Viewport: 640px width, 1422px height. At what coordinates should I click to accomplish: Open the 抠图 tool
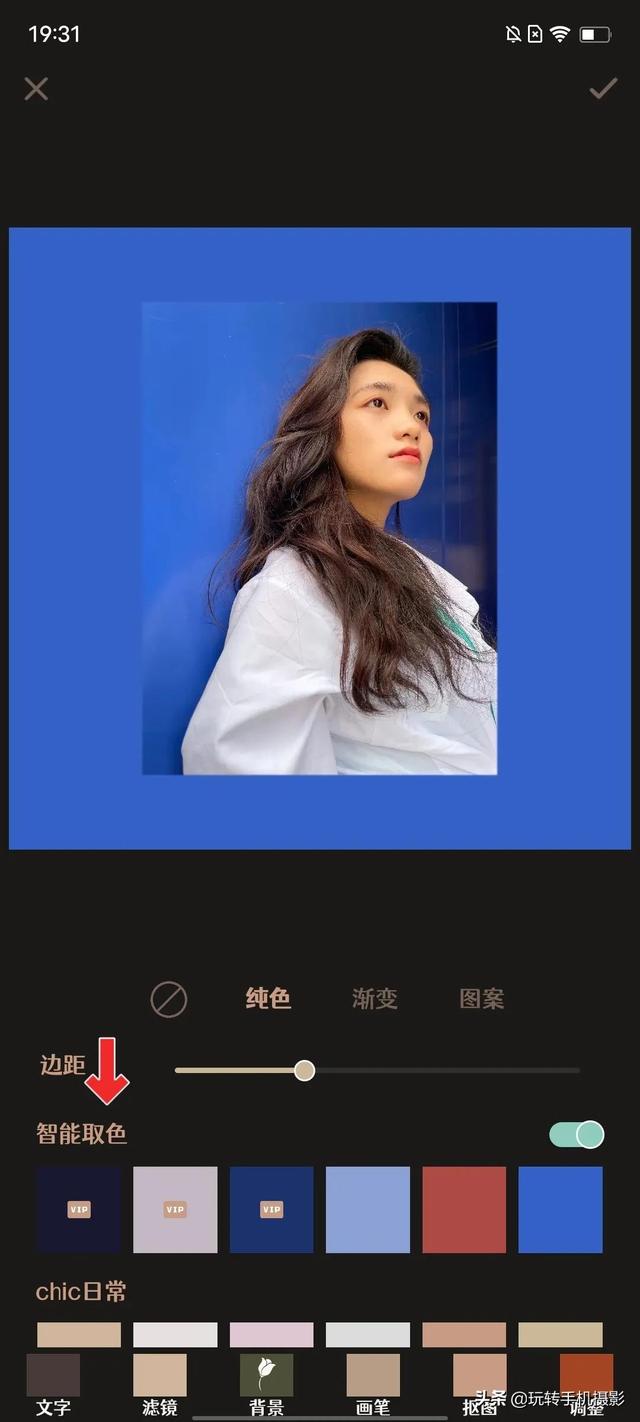click(x=480, y=1385)
